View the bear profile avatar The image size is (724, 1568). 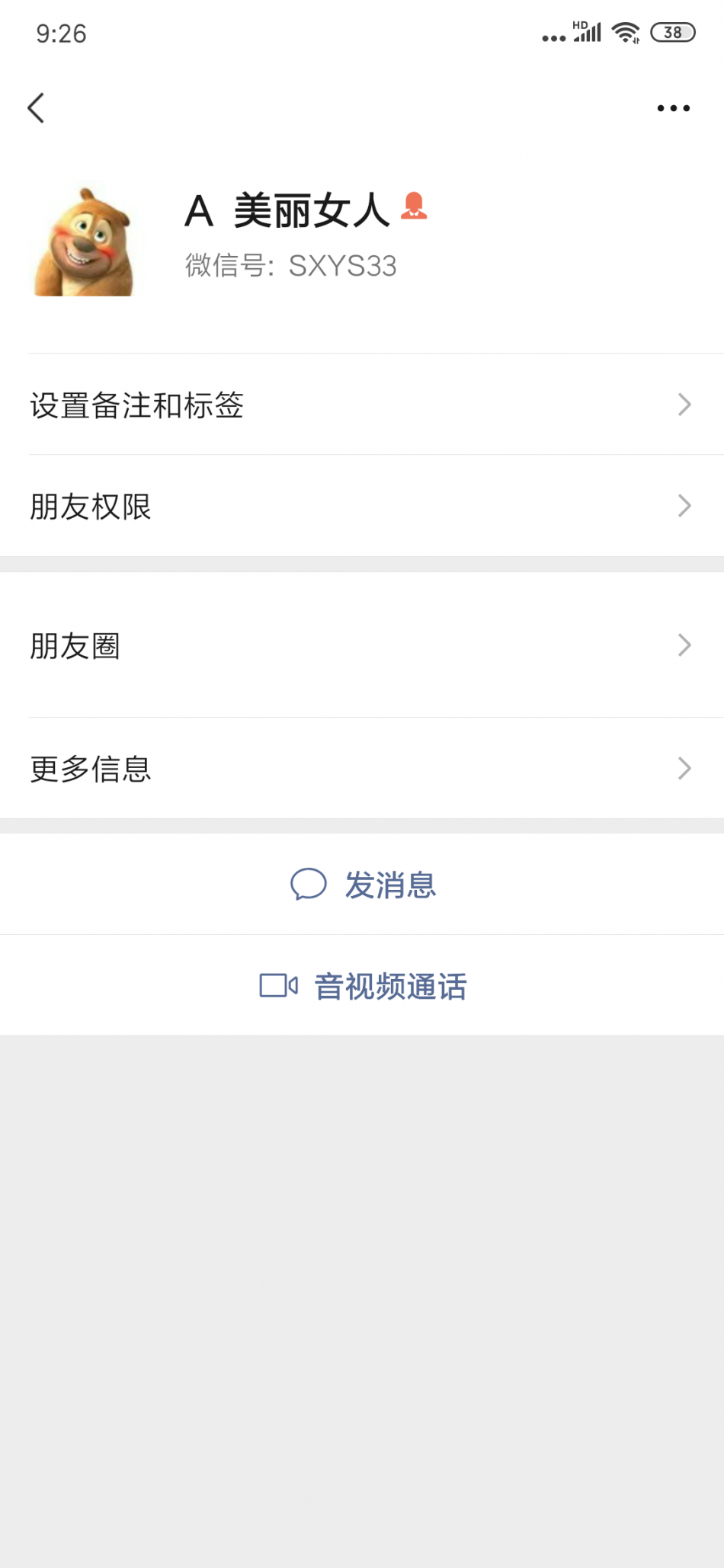click(x=84, y=242)
